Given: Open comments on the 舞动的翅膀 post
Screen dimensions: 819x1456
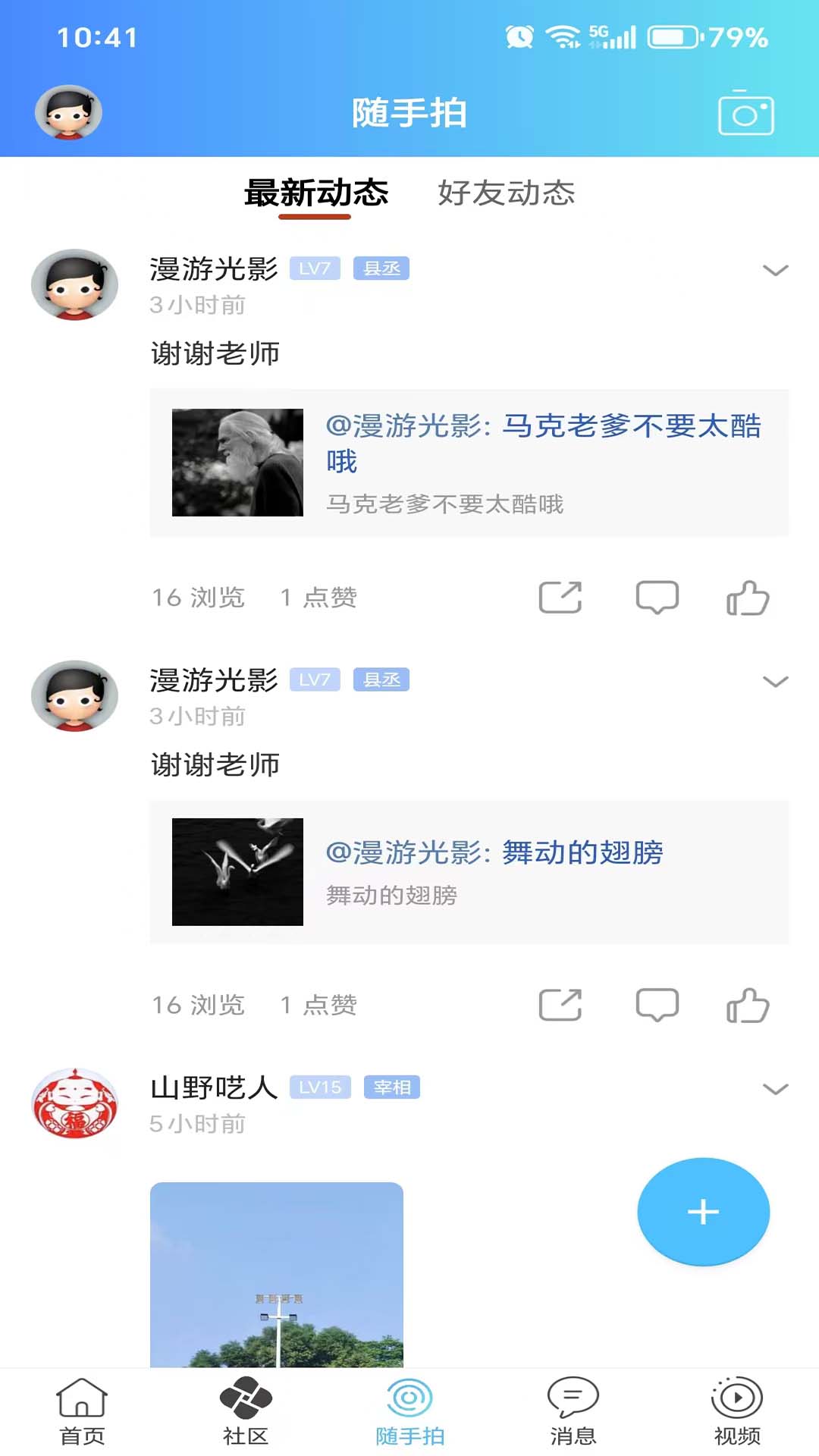Looking at the screenshot, I should click(657, 1006).
